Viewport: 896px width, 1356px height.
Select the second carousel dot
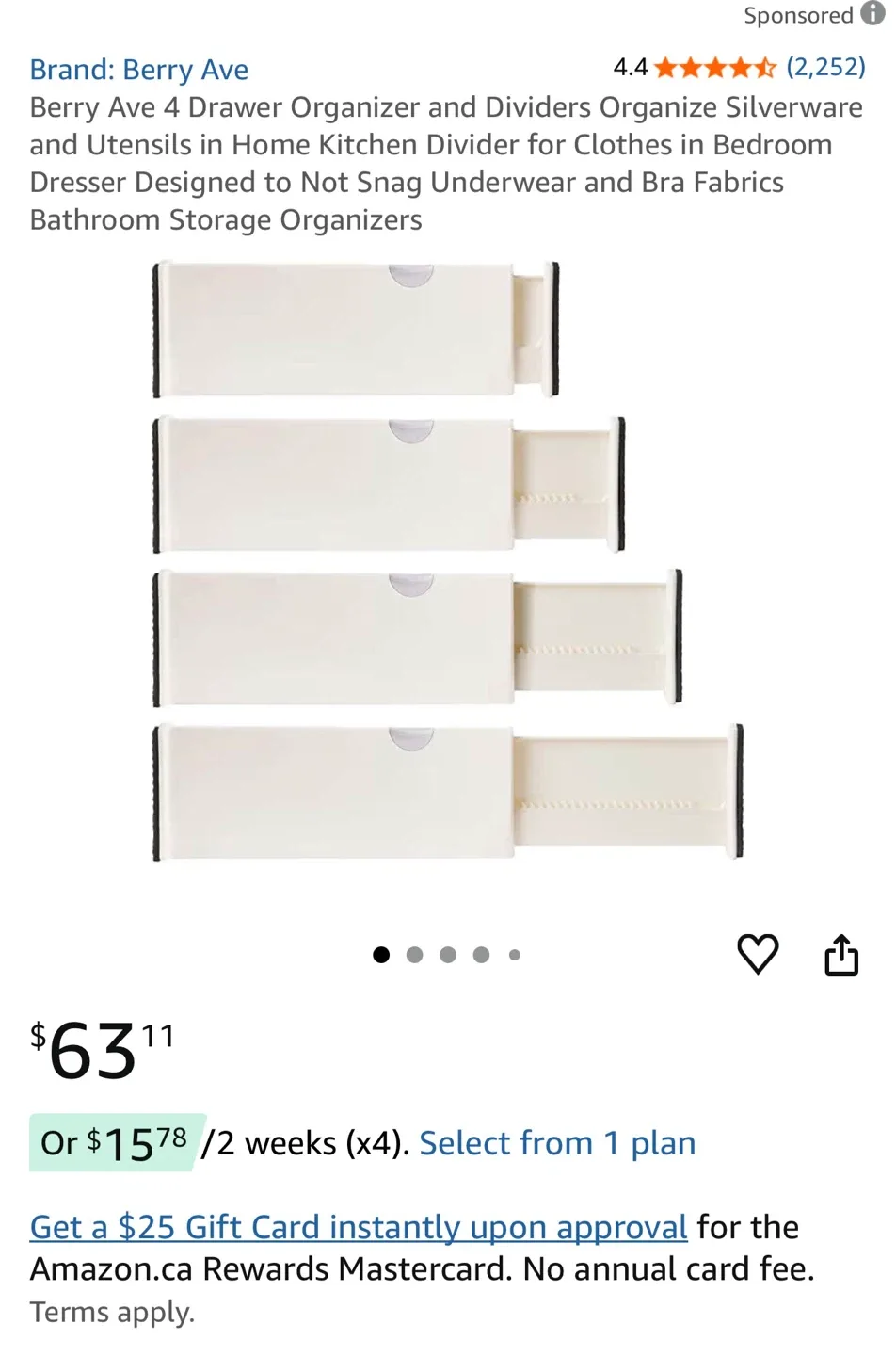click(414, 954)
